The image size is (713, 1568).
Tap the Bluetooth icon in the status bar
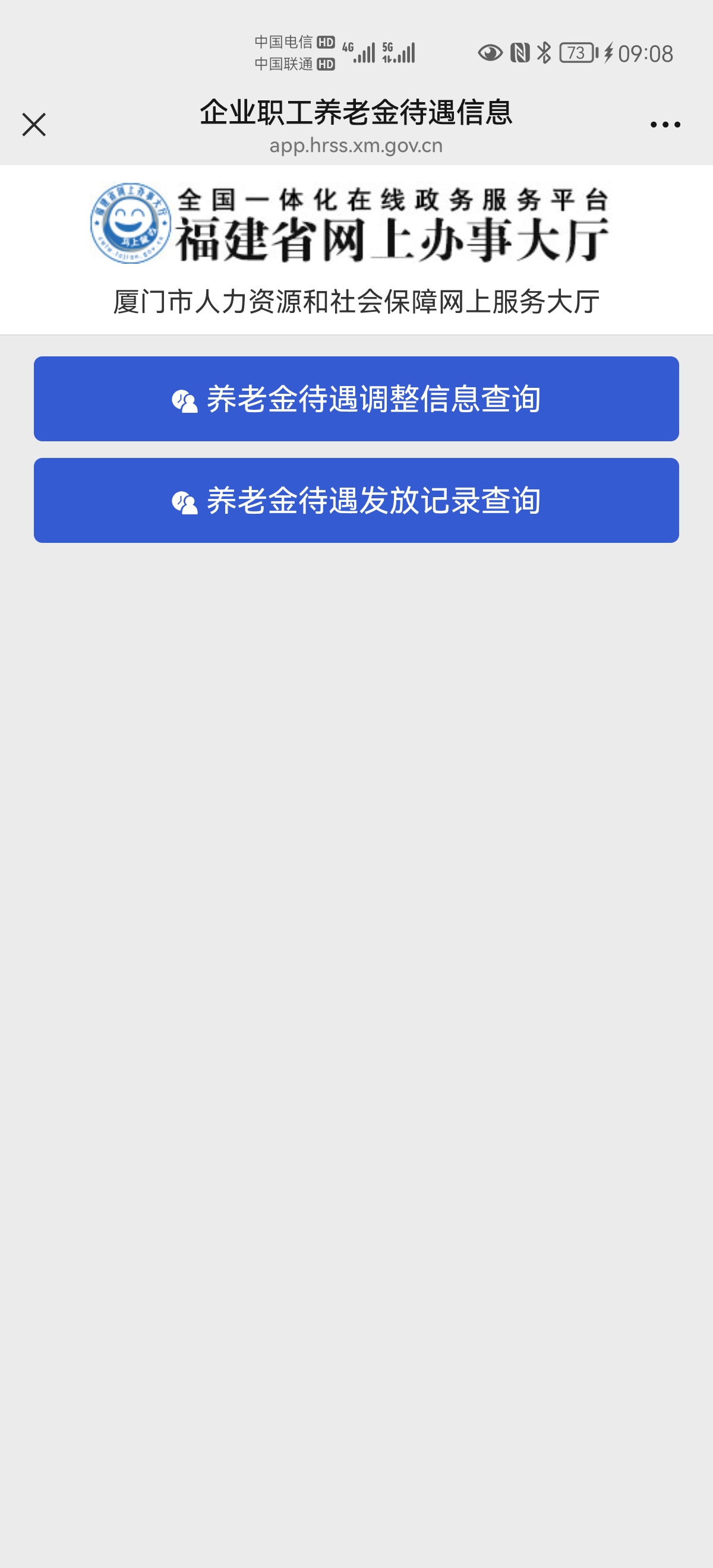pyautogui.click(x=544, y=53)
